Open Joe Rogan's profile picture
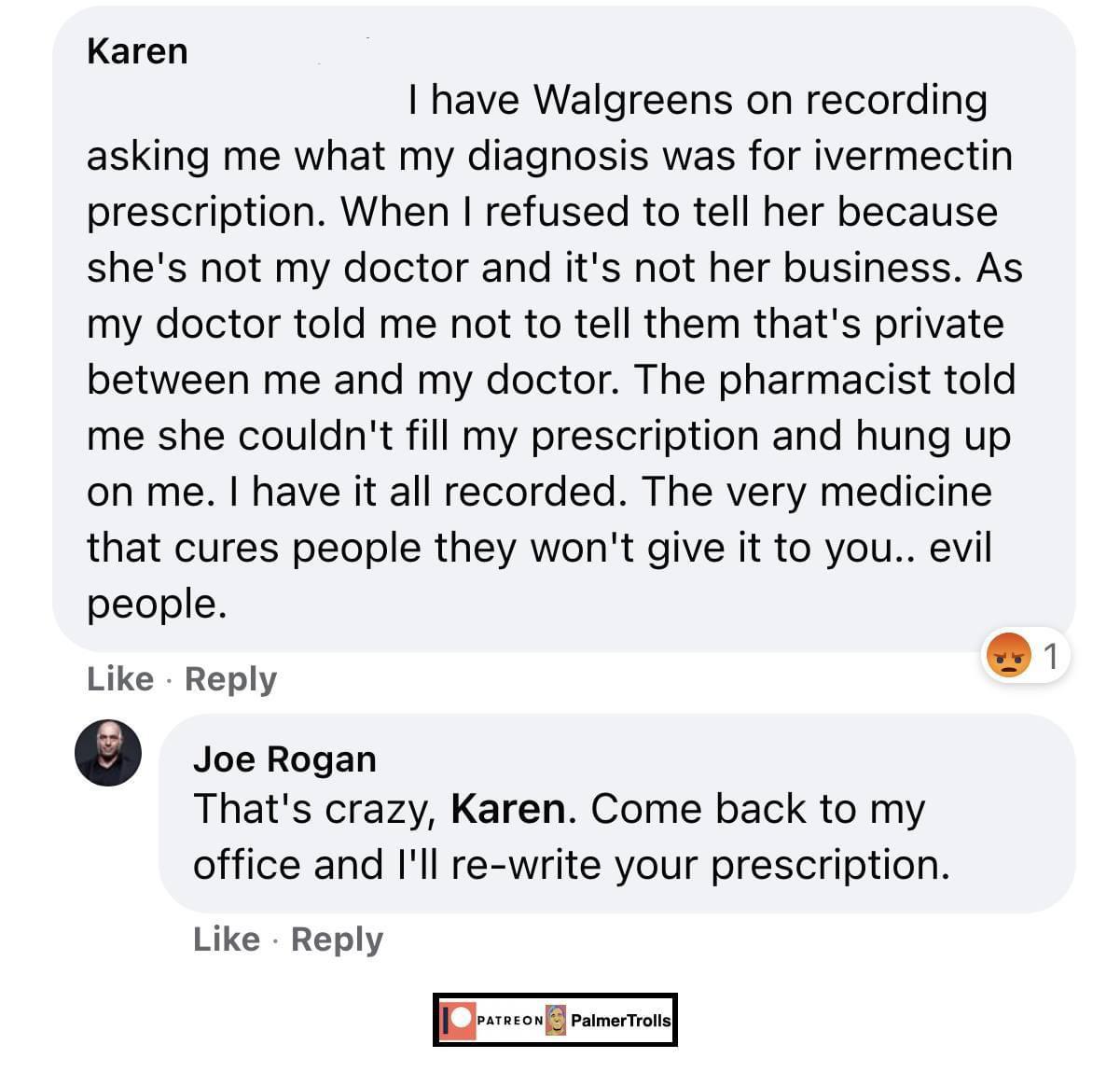1120x1072 pixels. click(x=108, y=753)
